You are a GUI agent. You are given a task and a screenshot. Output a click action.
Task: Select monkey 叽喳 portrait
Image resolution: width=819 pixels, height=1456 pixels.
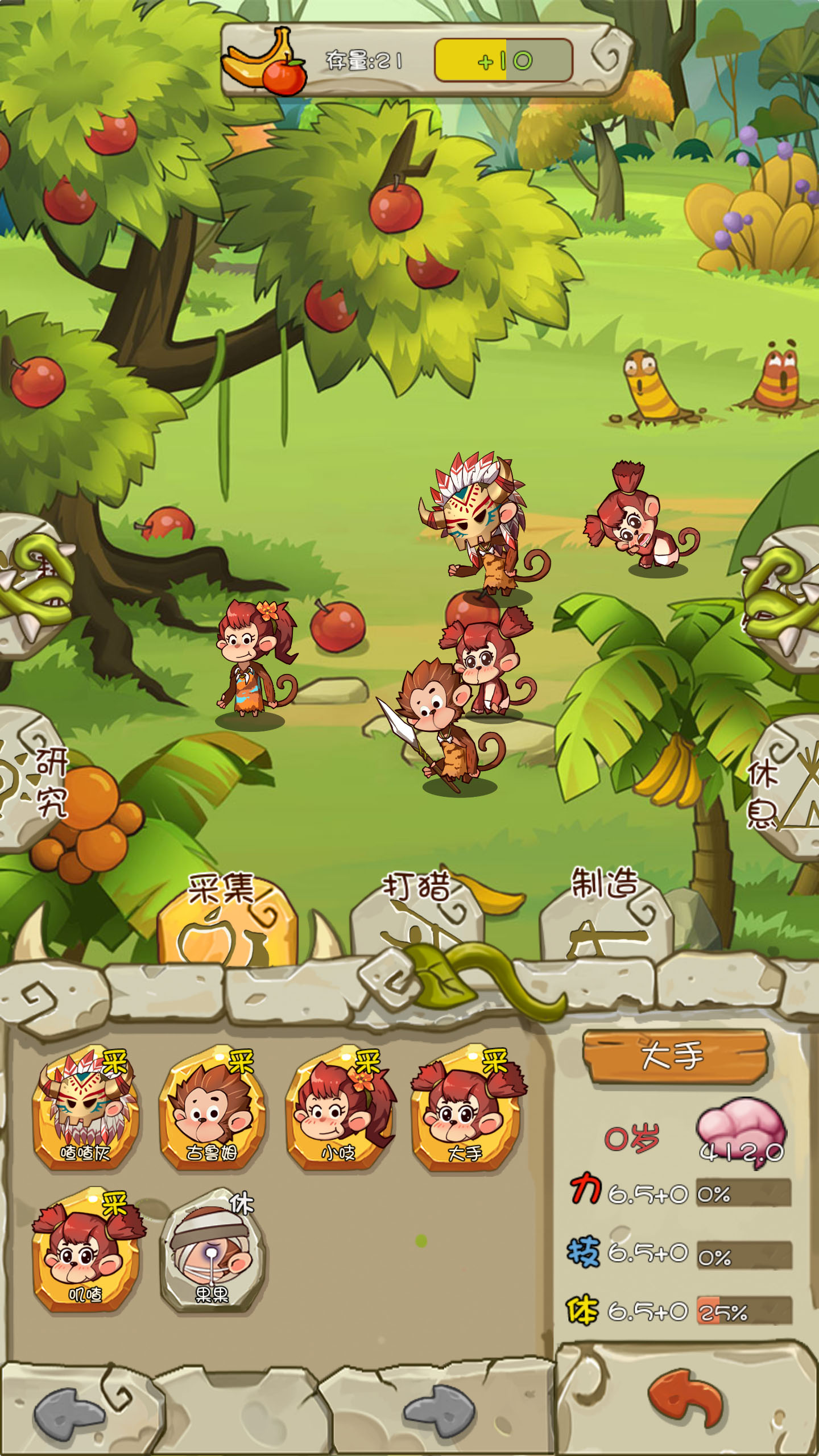pyautogui.click(x=85, y=1251)
